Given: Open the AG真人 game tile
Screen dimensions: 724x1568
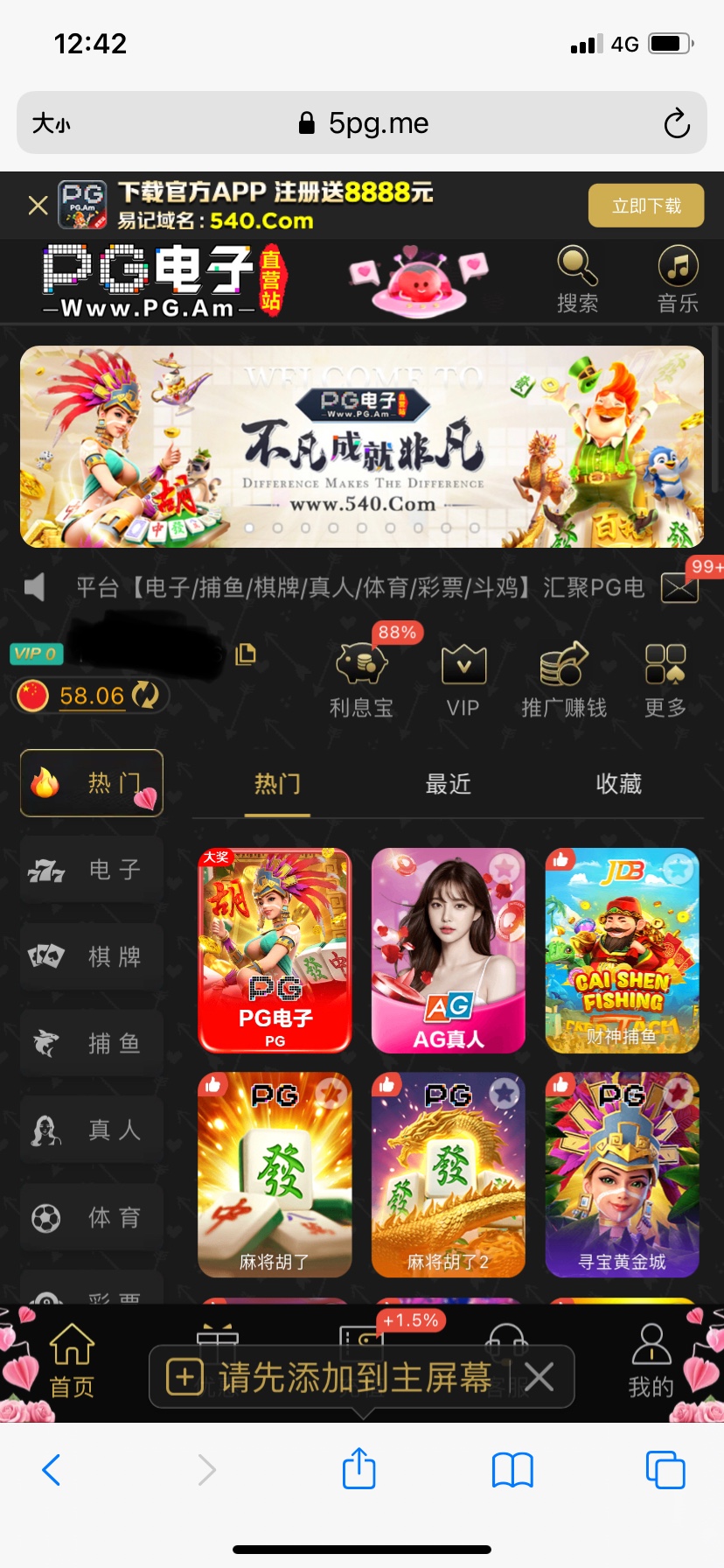Looking at the screenshot, I should coord(448,950).
